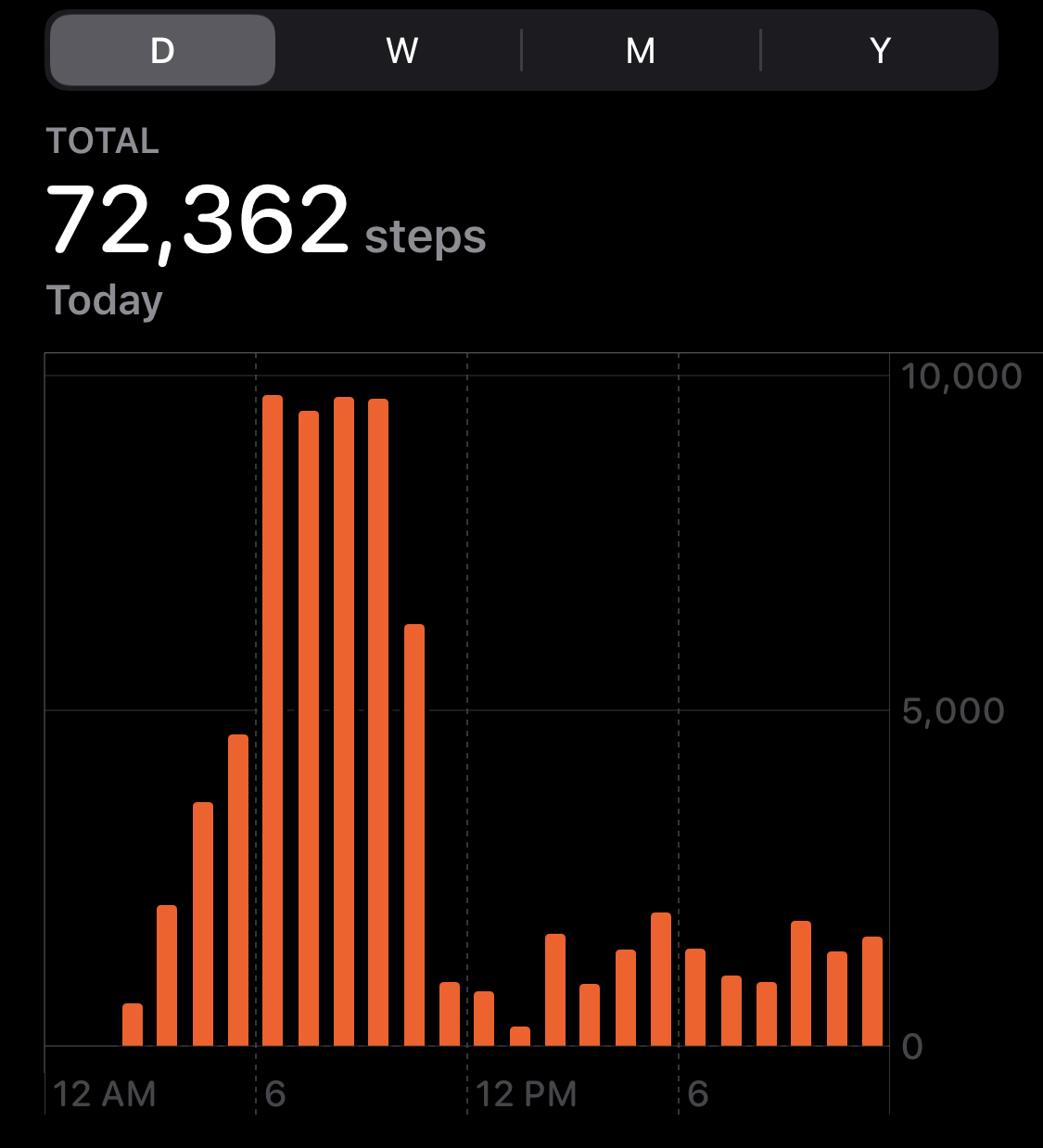Switch to the M monthly view

point(641,50)
